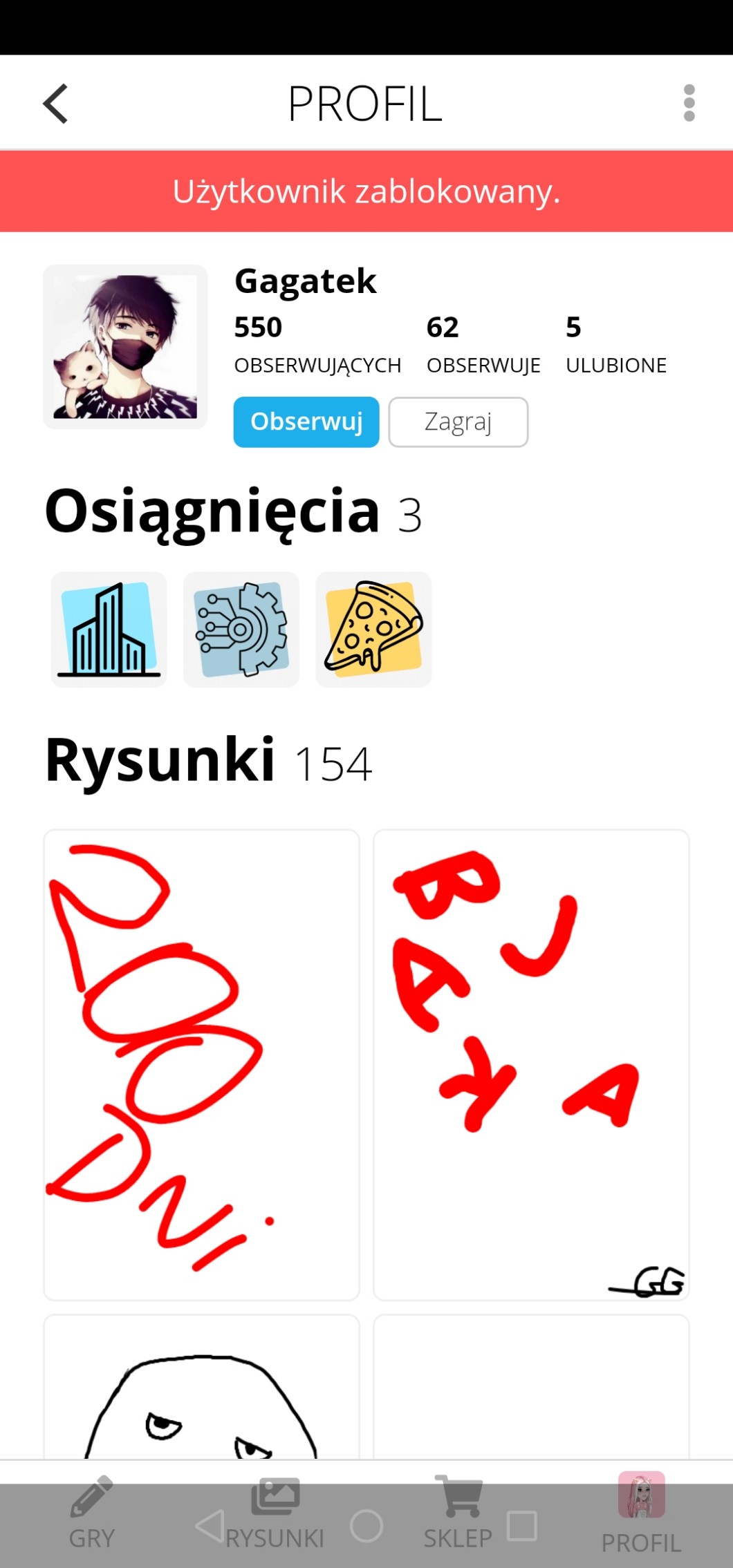Open the red "200 DNI" drawing
Viewport: 733px width, 1568px height.
(201, 1064)
